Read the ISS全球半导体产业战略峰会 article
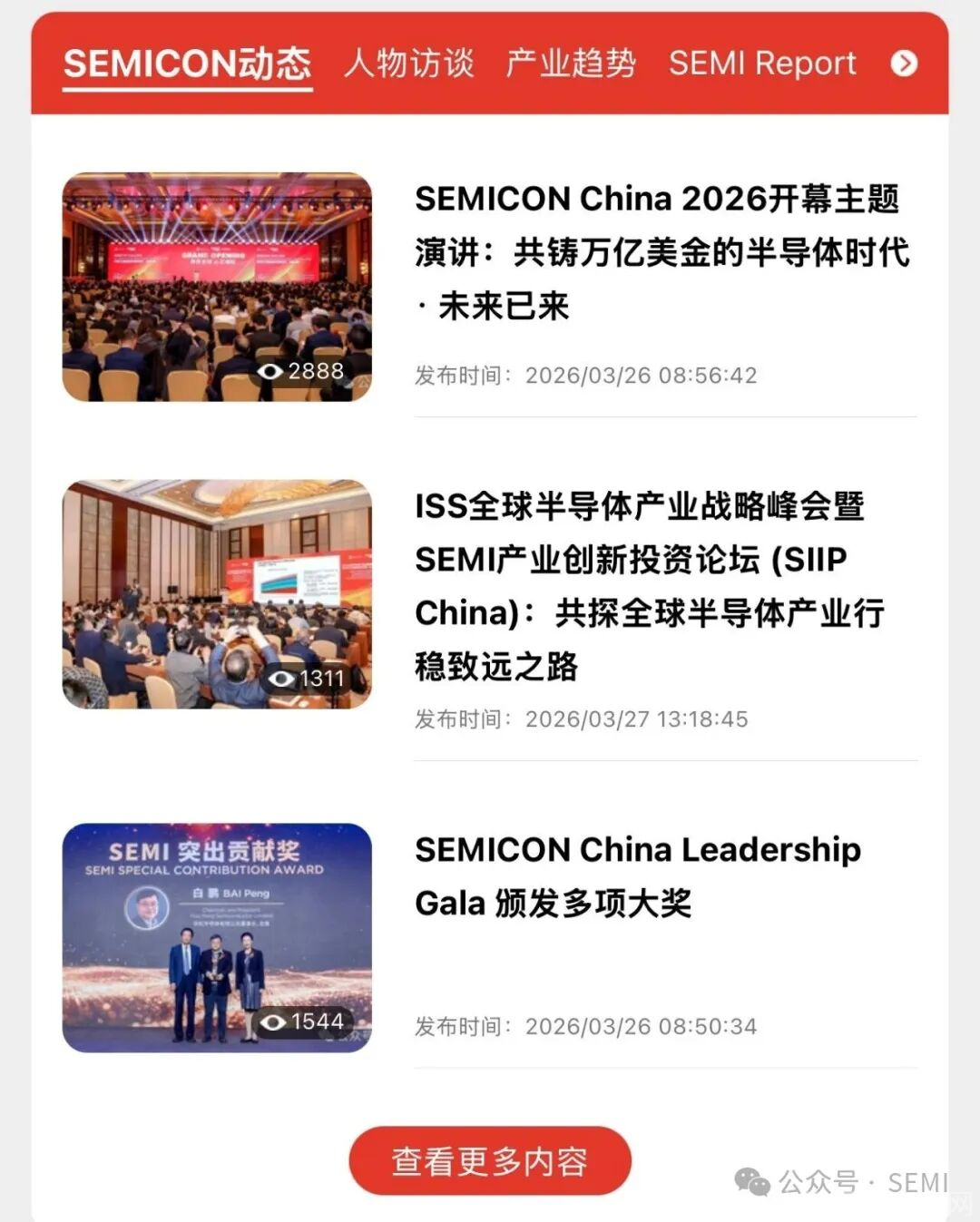This screenshot has height=1222, width=980. click(x=649, y=585)
